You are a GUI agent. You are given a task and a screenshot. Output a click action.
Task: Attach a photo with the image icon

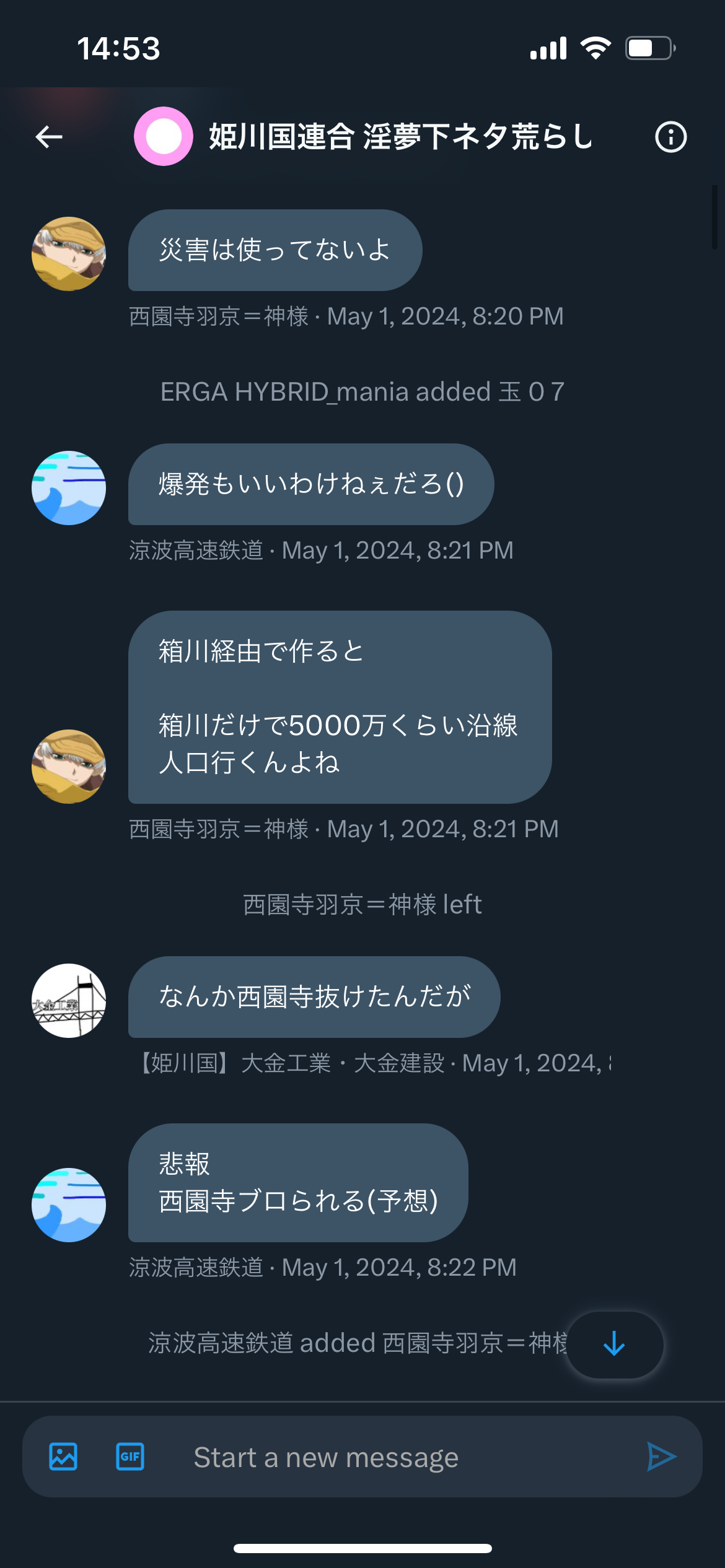(x=63, y=1457)
